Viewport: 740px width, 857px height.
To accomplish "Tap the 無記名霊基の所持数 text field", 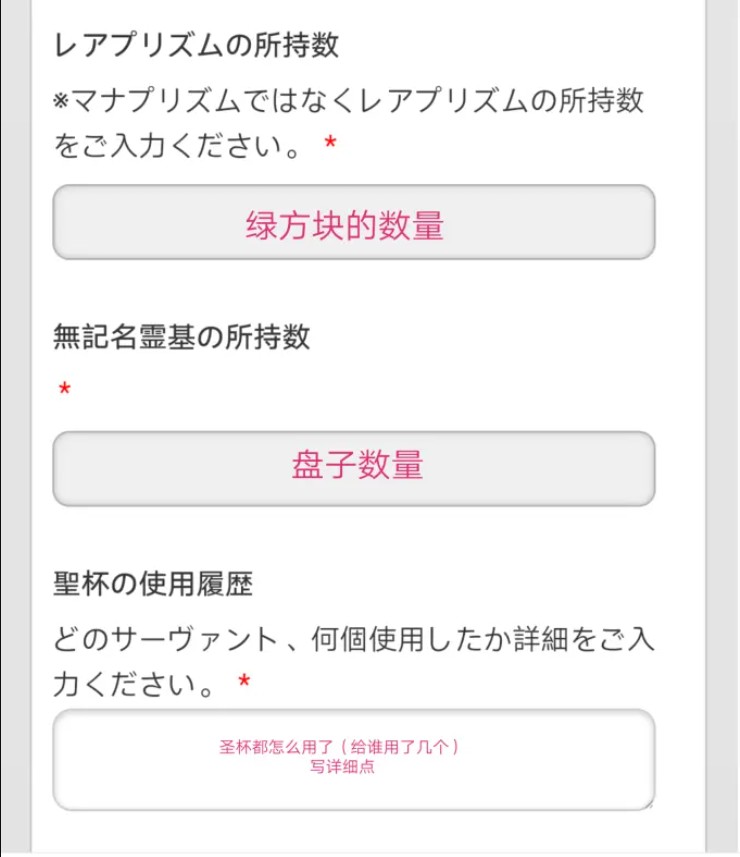I will point(353,468).
